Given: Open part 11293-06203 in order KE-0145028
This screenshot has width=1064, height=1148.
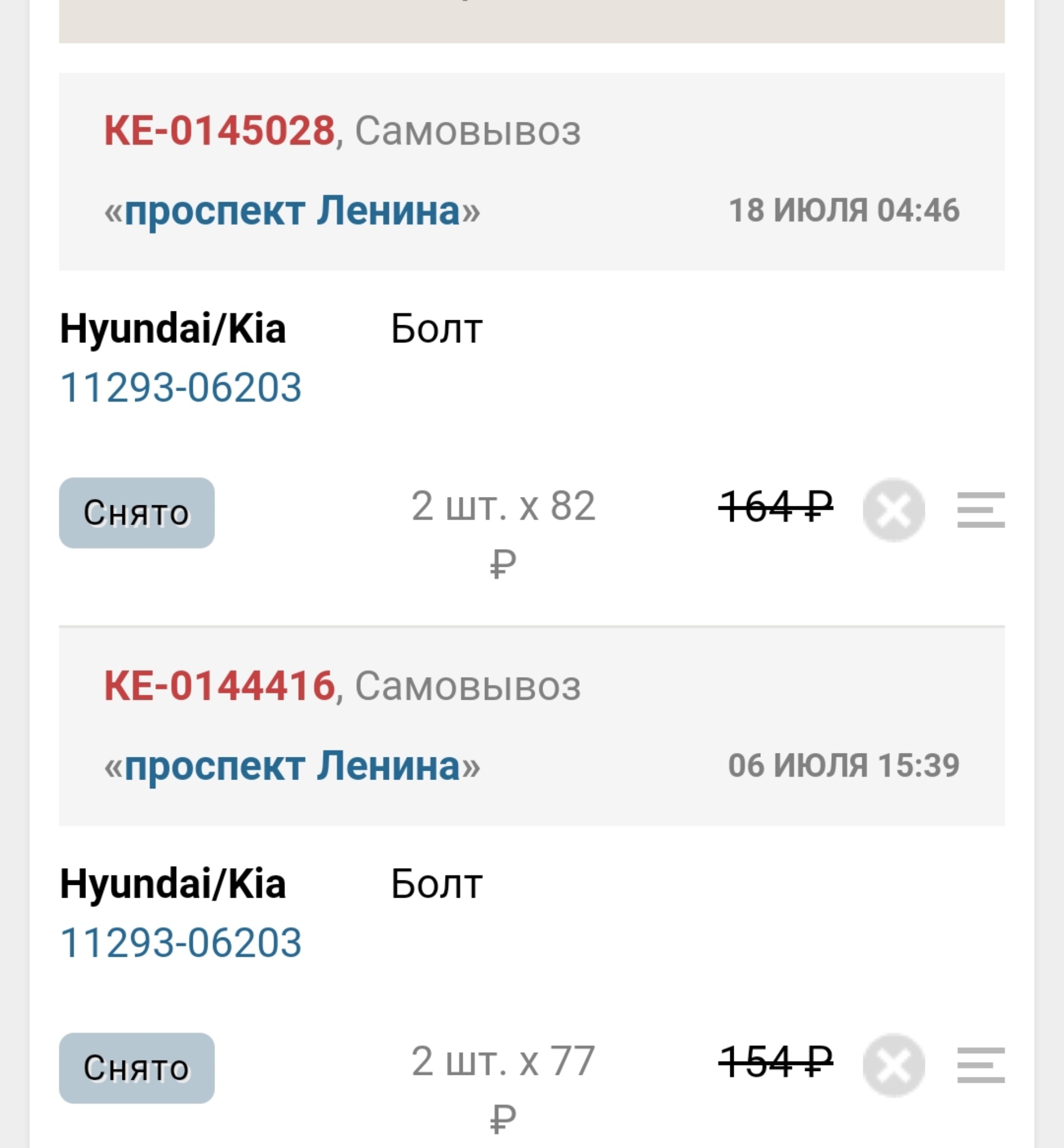Looking at the screenshot, I should (181, 387).
